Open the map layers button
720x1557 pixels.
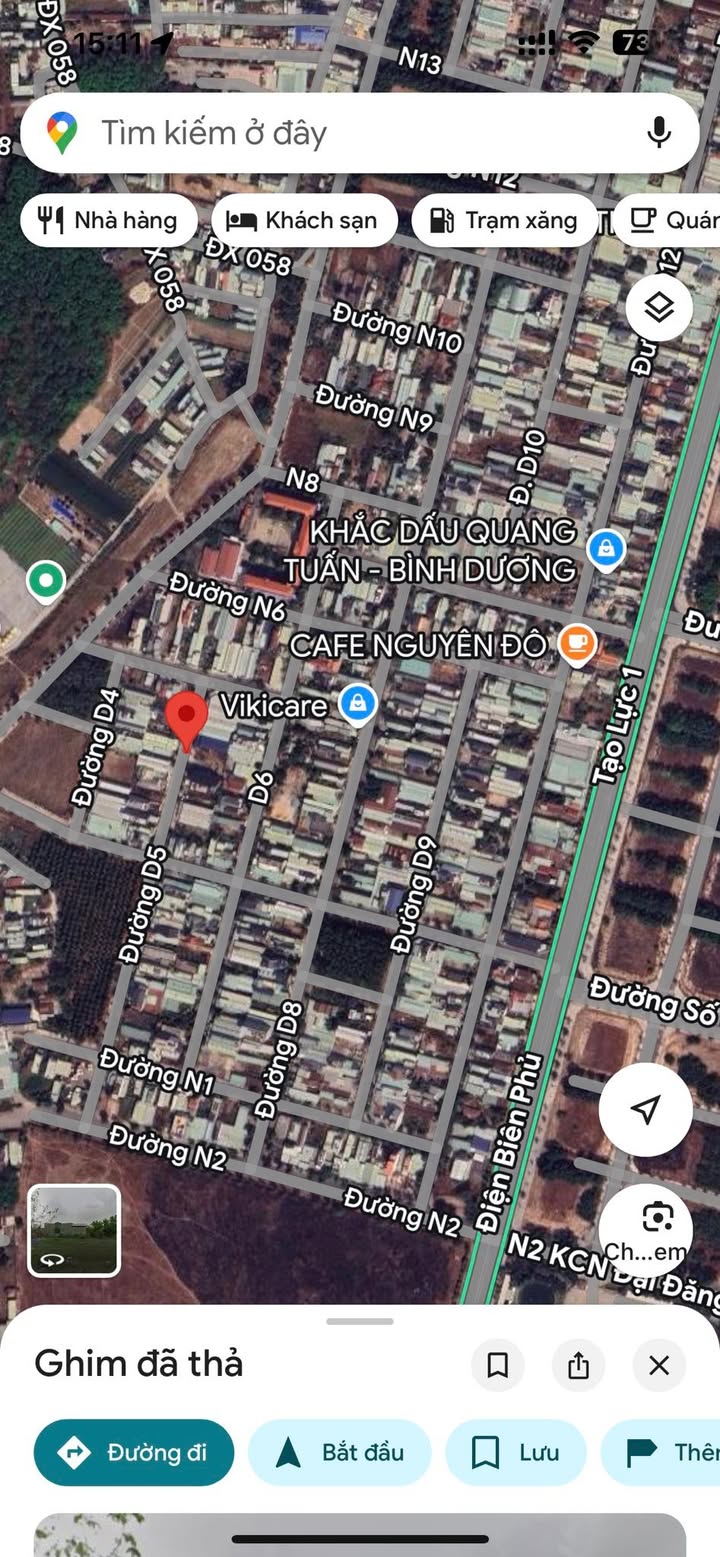click(x=659, y=307)
